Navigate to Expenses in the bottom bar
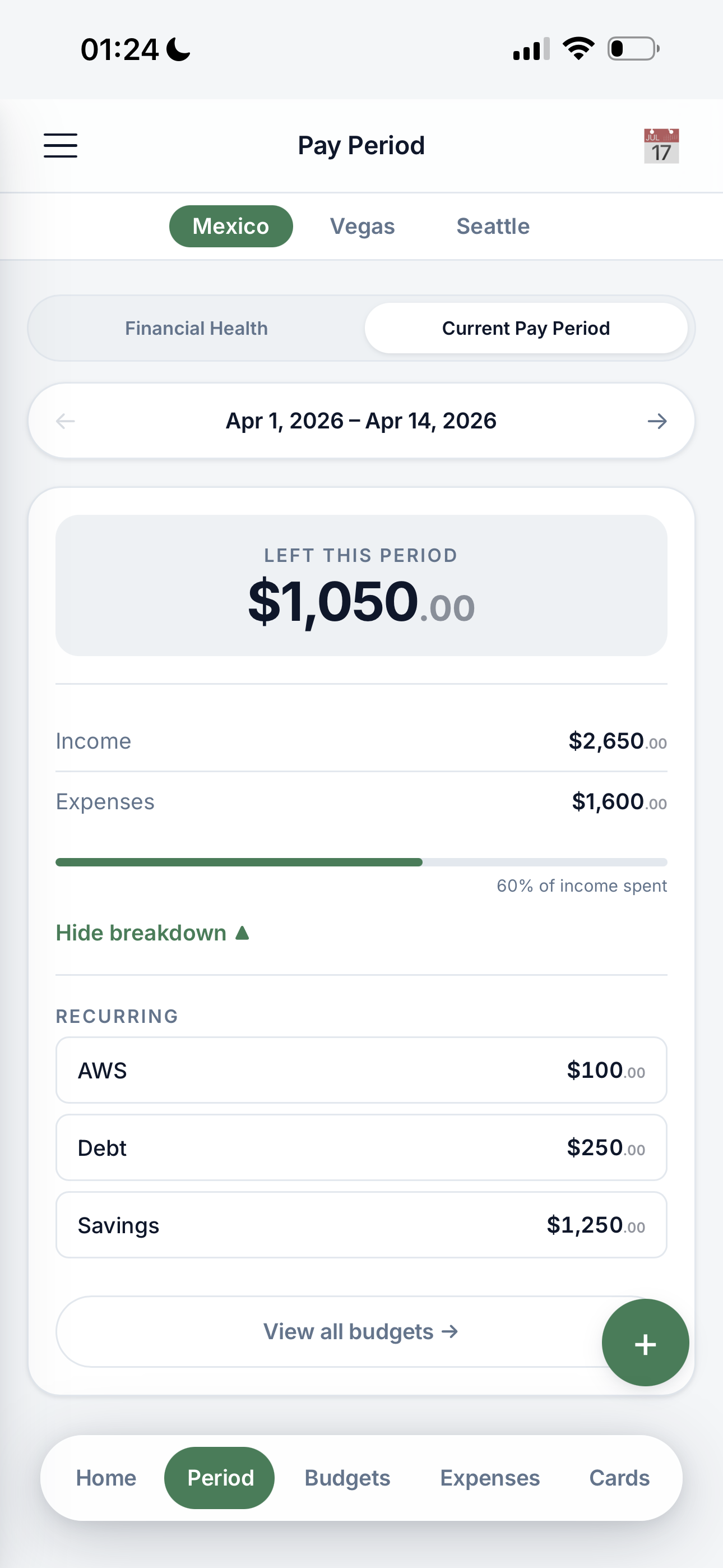 489,1478
